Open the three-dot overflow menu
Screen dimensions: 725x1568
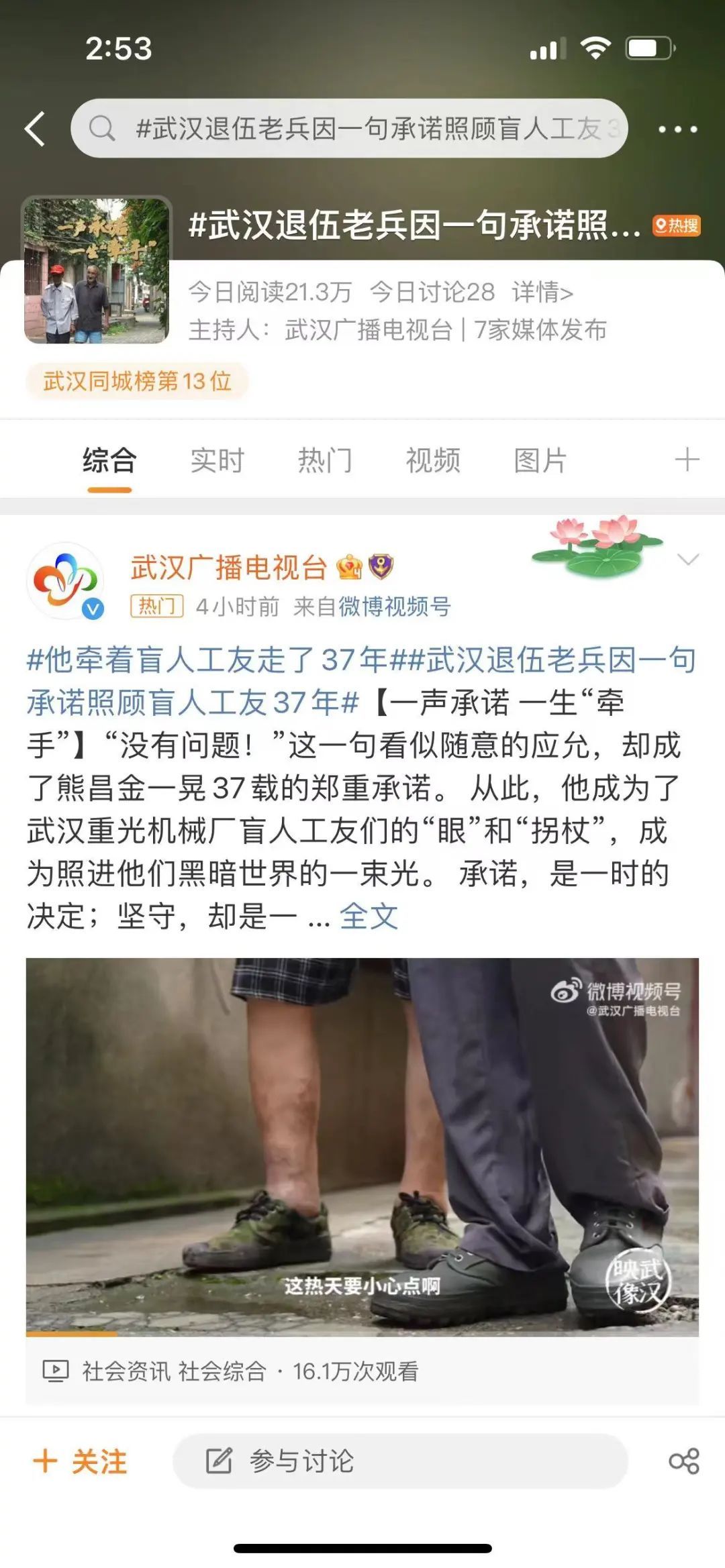(677, 129)
